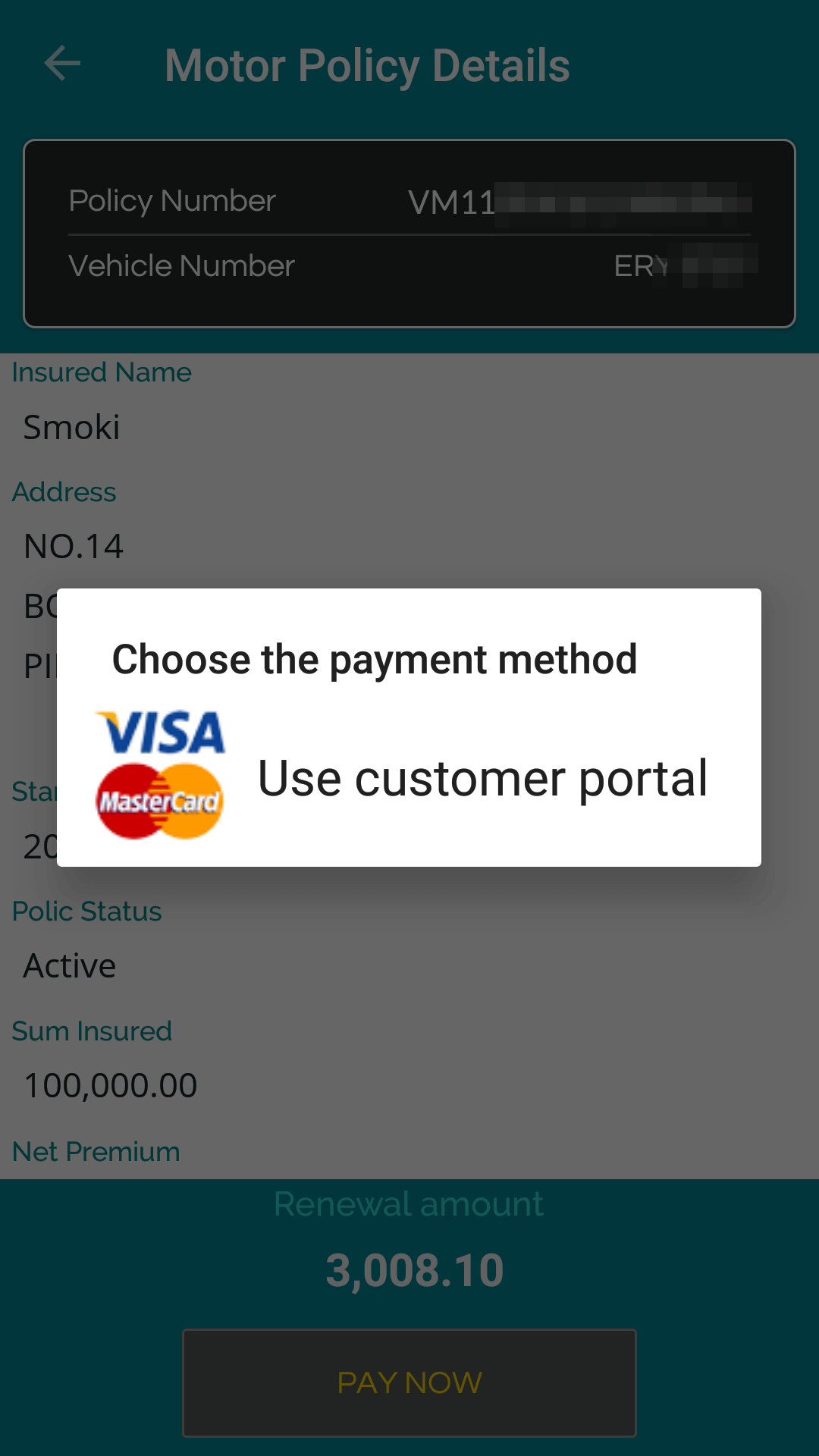Tap the Pay Now button

click(x=409, y=1382)
